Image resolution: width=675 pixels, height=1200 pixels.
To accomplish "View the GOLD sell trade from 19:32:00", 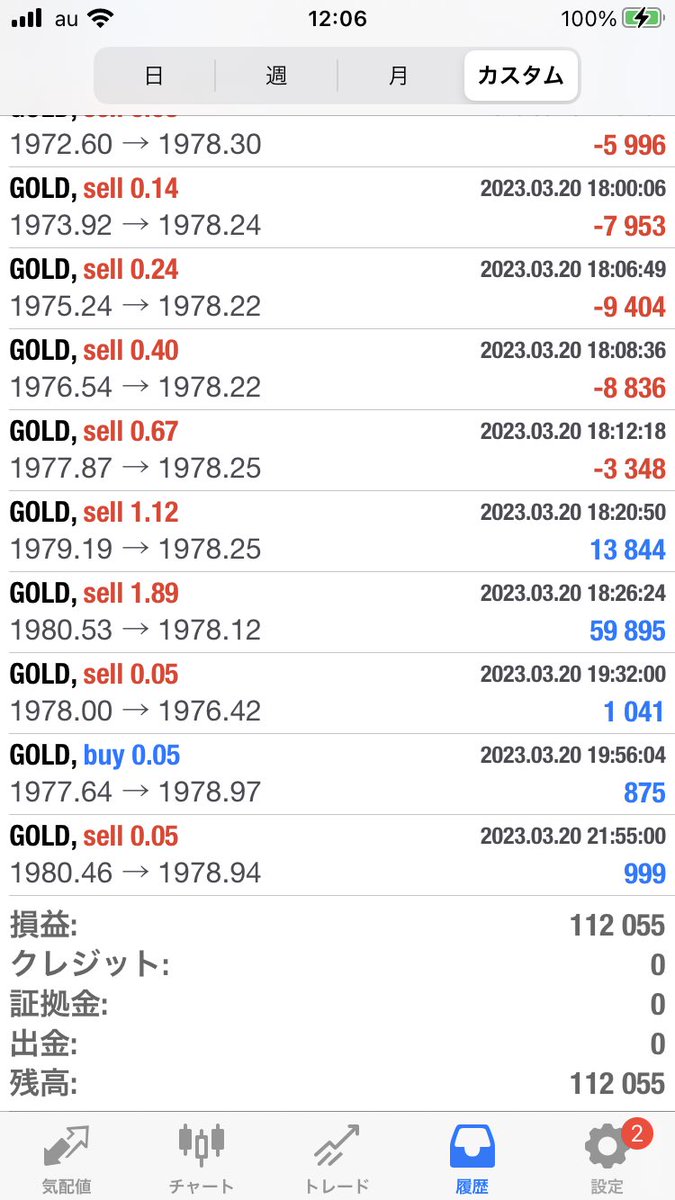I will [x=337, y=693].
